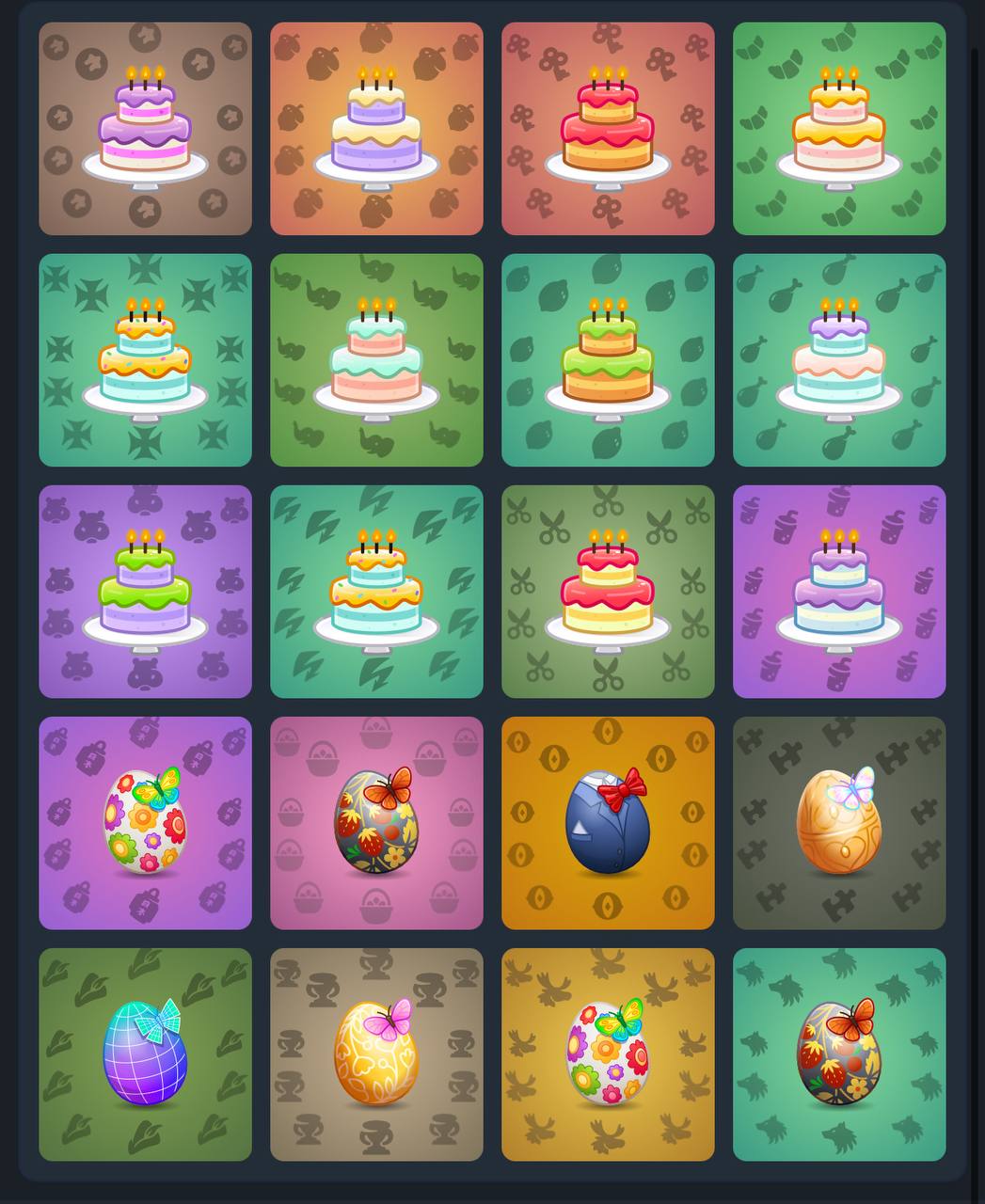This screenshot has width=985, height=1204.
Task: View yellow cake on green croissant tile
Action: 839,129
